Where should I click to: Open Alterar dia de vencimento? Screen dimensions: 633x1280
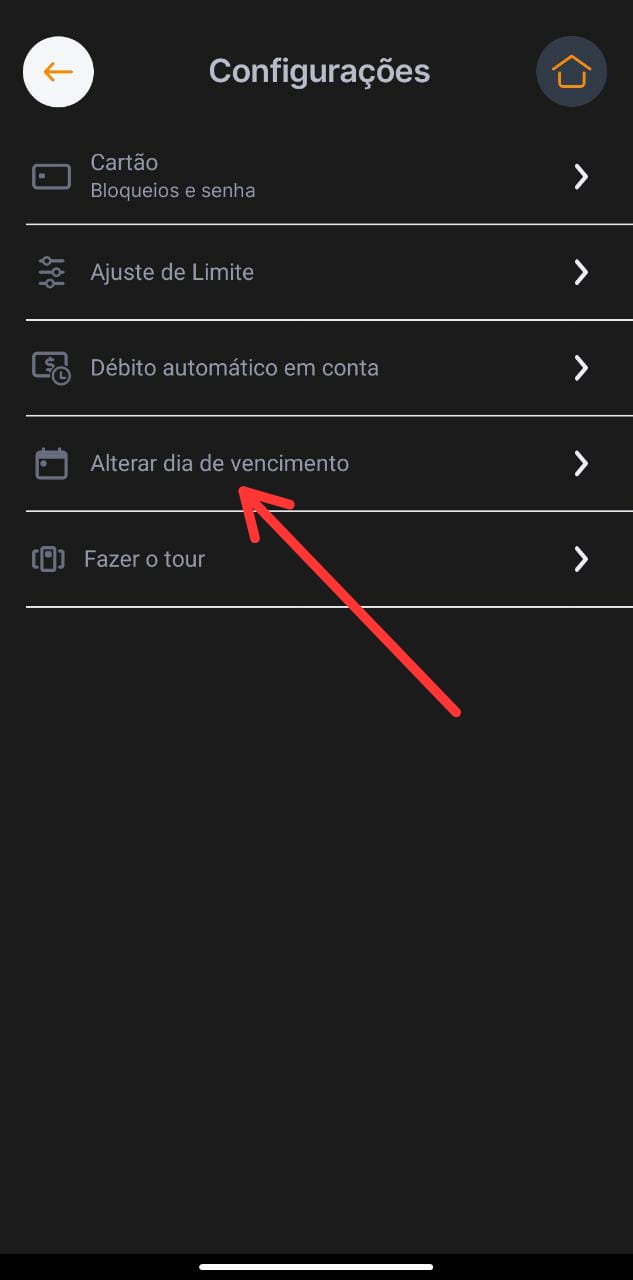coord(310,464)
